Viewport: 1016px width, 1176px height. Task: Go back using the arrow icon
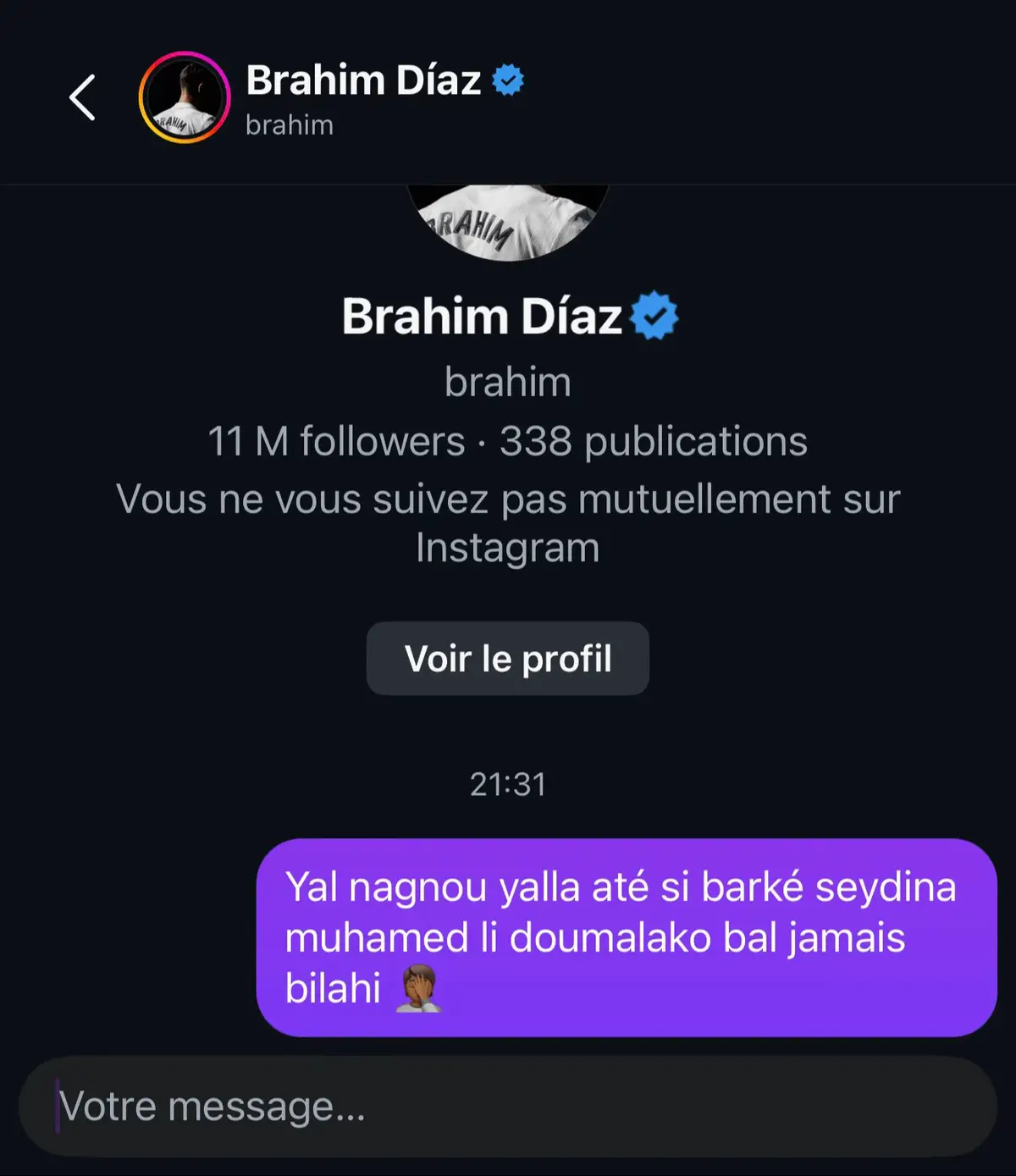tap(82, 97)
